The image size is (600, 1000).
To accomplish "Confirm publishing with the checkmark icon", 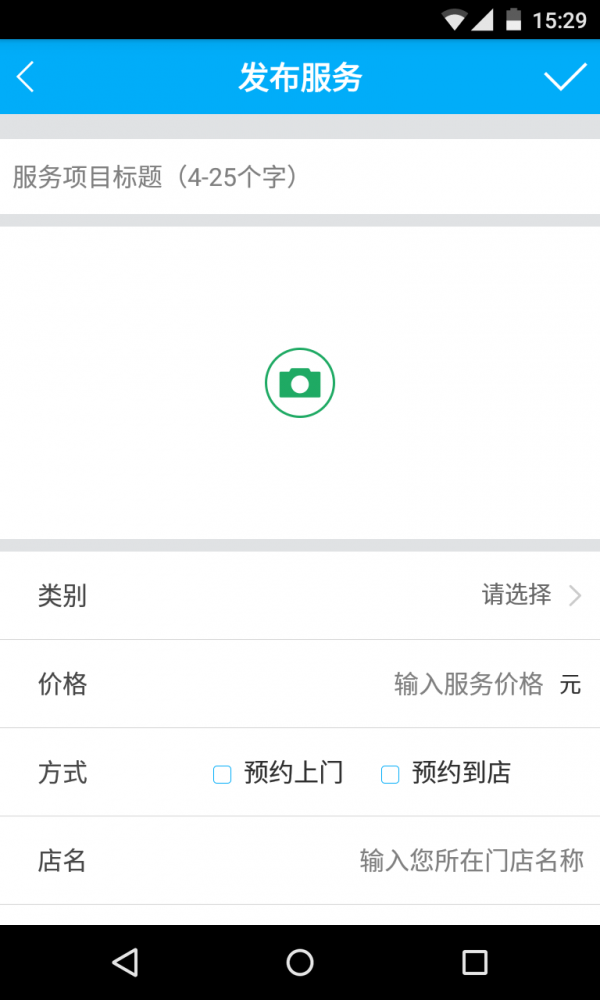I will (x=565, y=77).
